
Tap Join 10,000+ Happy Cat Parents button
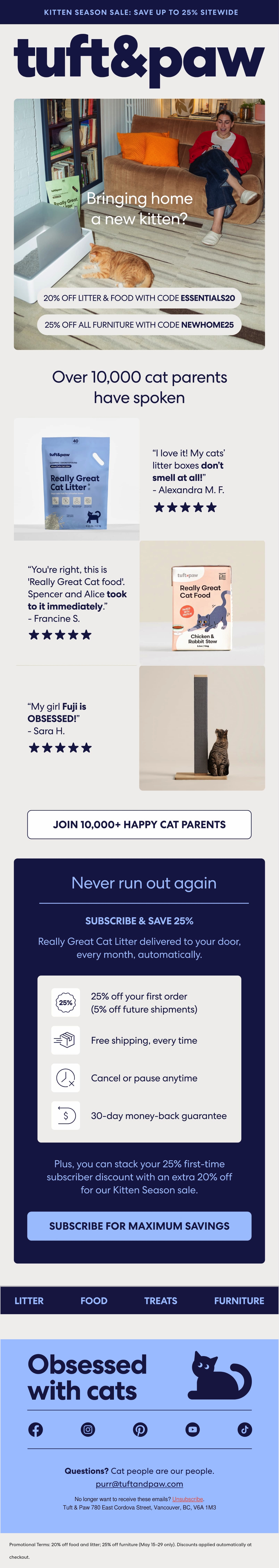click(139, 824)
